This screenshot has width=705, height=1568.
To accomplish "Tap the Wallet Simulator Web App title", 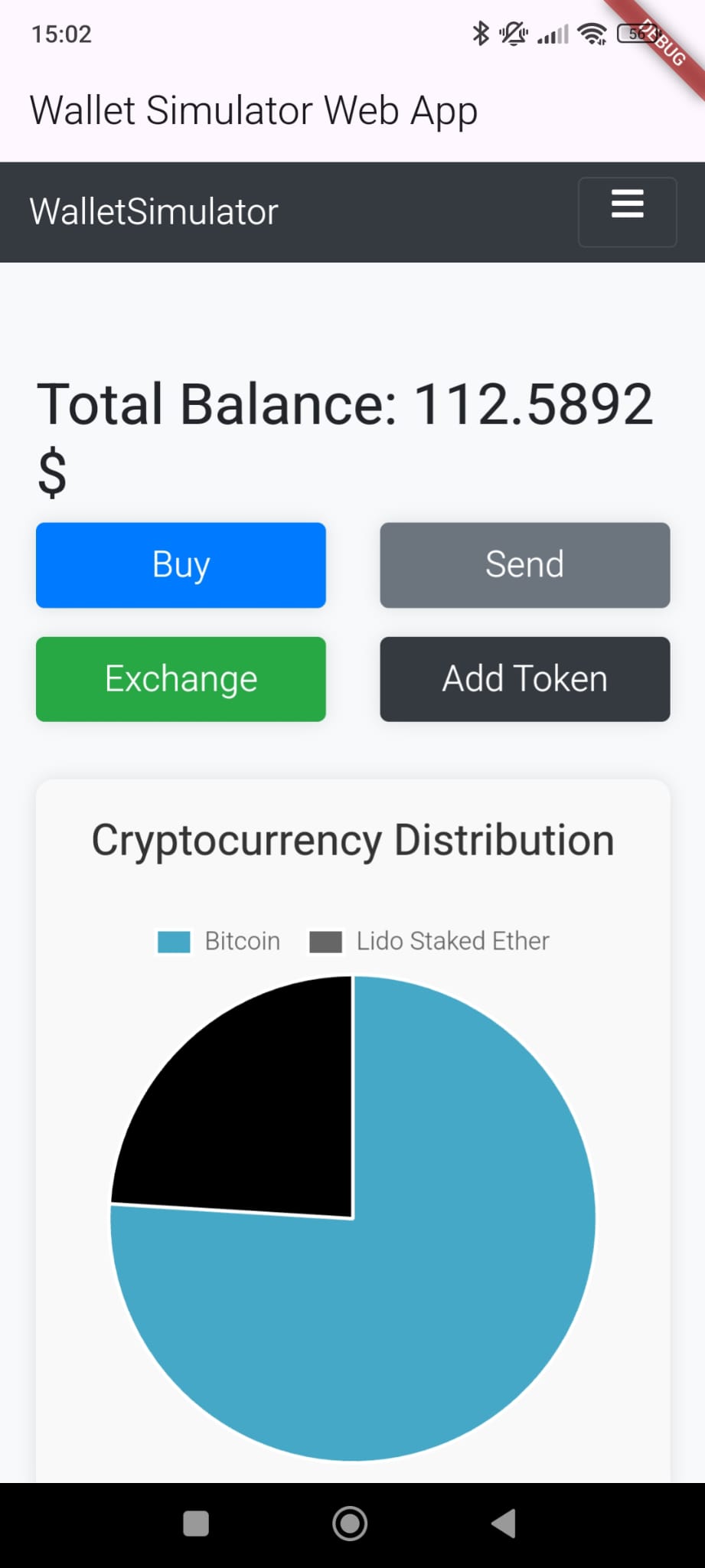I will click(x=253, y=109).
